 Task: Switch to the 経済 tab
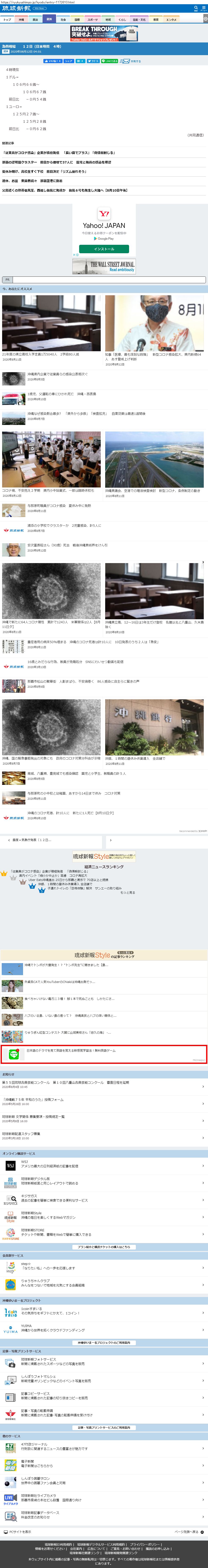click(49, 19)
